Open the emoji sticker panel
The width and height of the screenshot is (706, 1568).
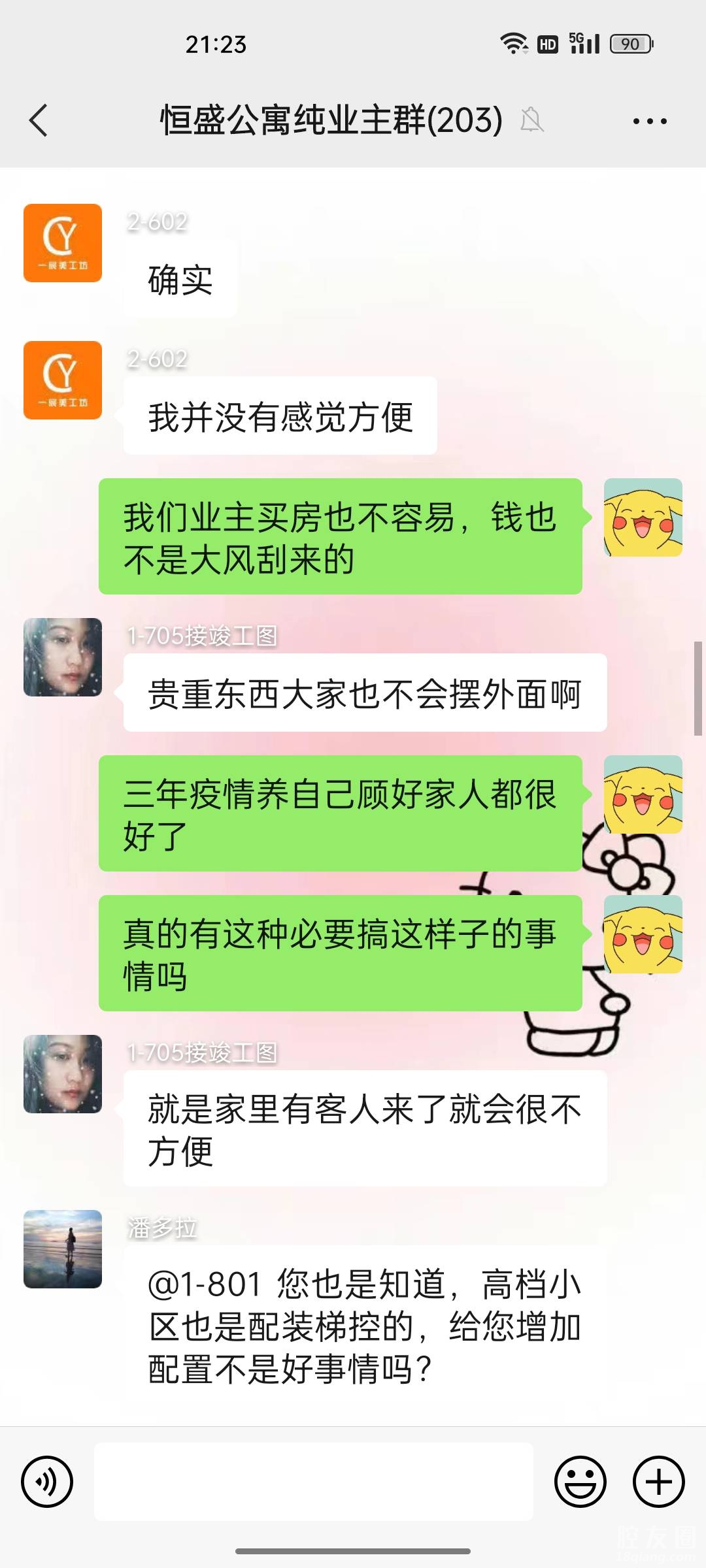click(580, 1481)
